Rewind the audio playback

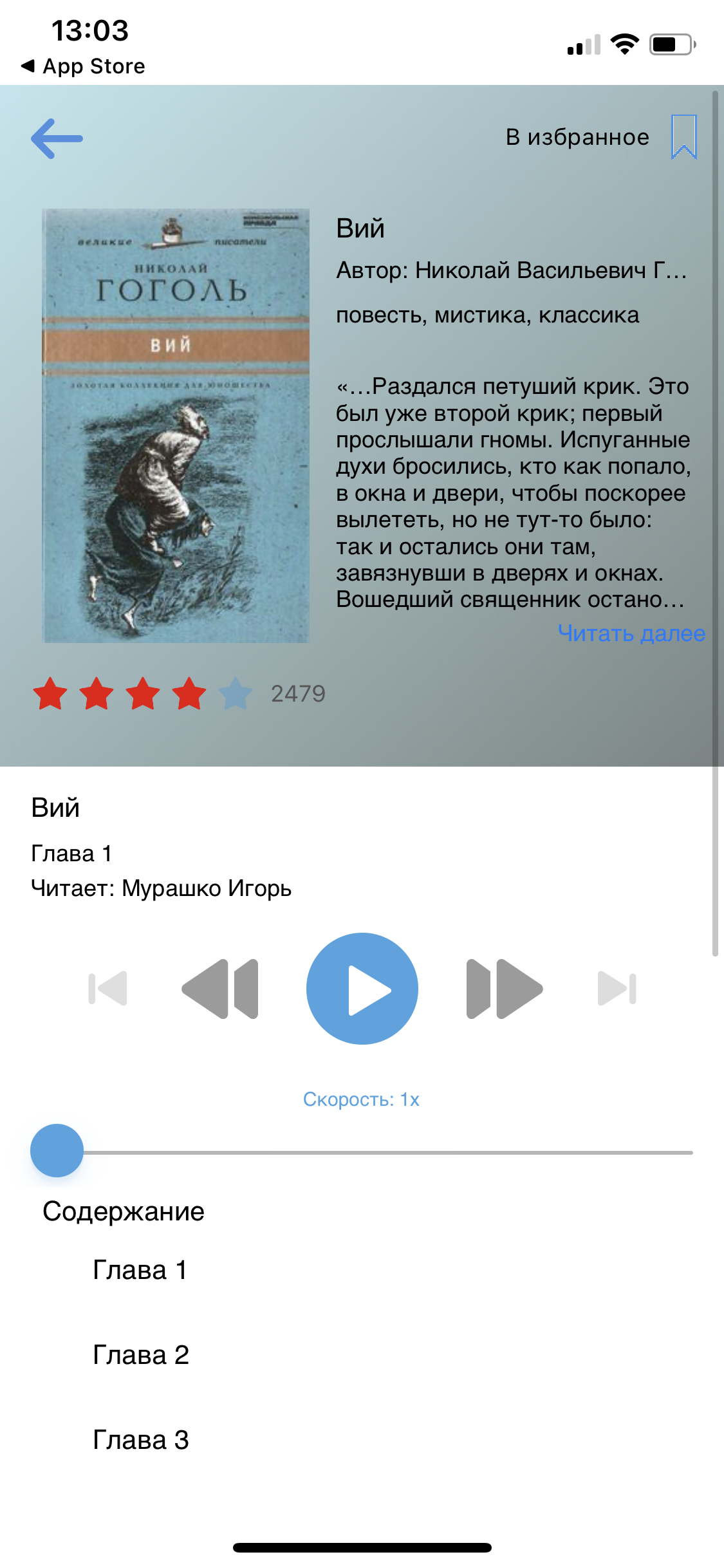point(221,988)
